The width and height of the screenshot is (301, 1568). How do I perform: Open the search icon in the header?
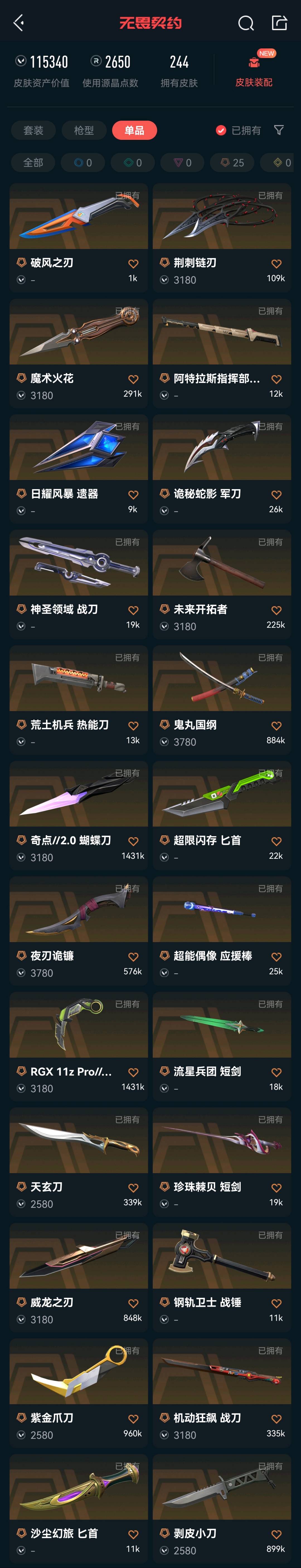(x=246, y=23)
